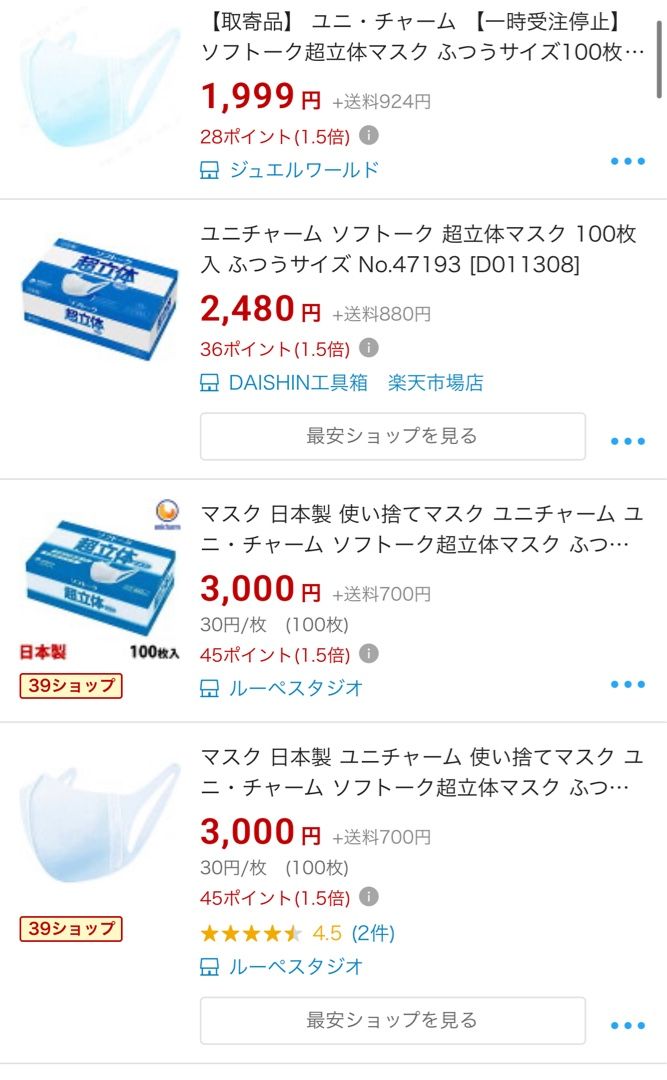Visit the DAISHIN工具箱 楽天市場店 shop
Image resolution: width=667 pixels, height=1080 pixels.
tap(355, 383)
